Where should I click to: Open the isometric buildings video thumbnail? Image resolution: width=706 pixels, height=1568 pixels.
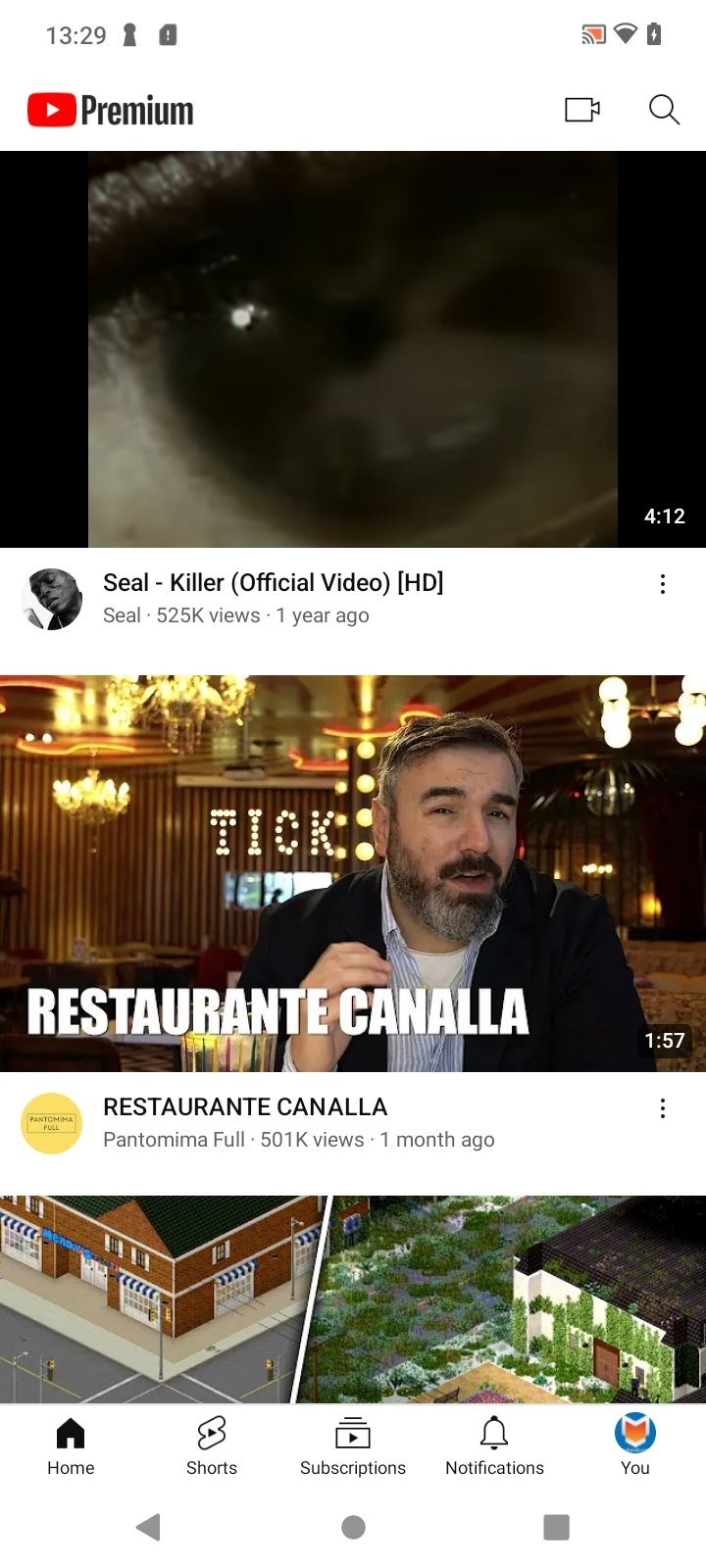[353, 1298]
